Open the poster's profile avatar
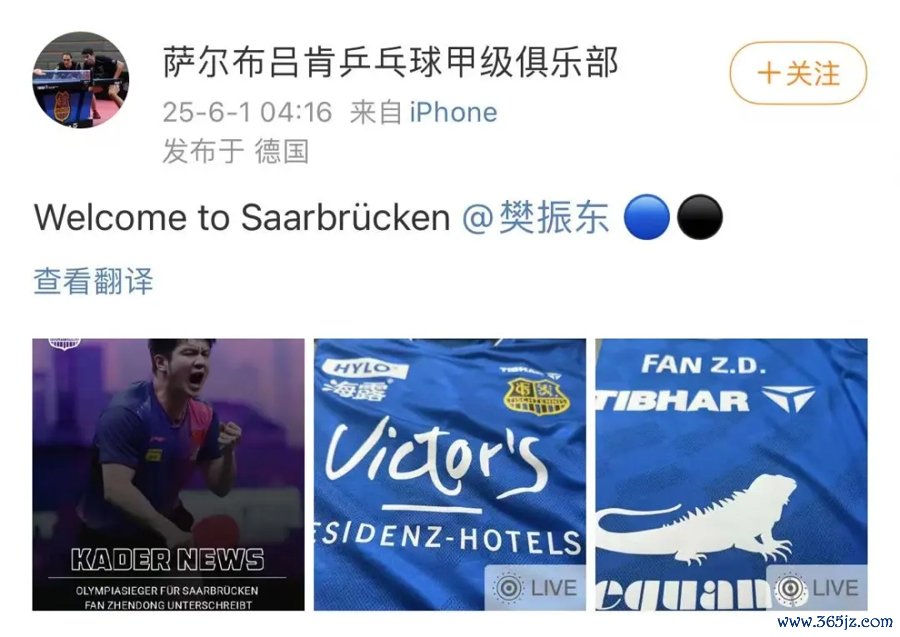900x637 pixels. [x=80, y=80]
